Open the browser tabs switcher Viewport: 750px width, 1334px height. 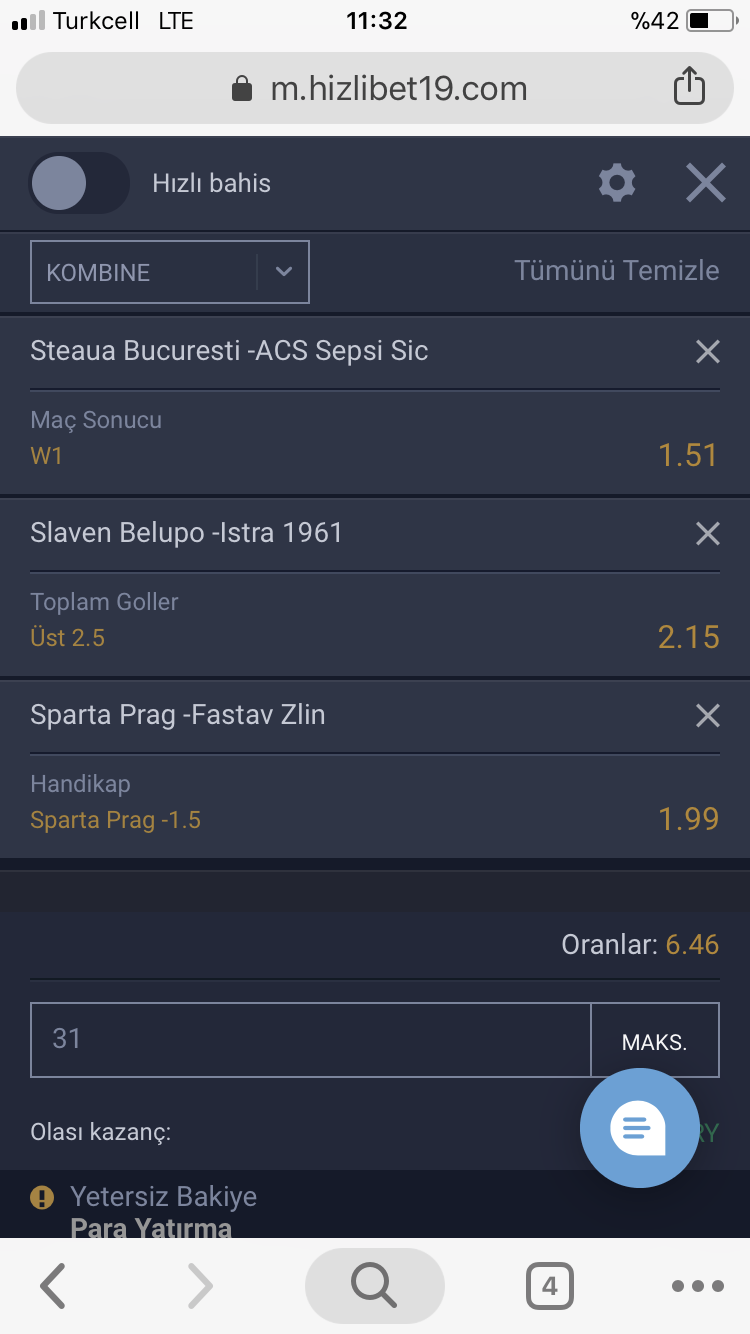point(550,1286)
